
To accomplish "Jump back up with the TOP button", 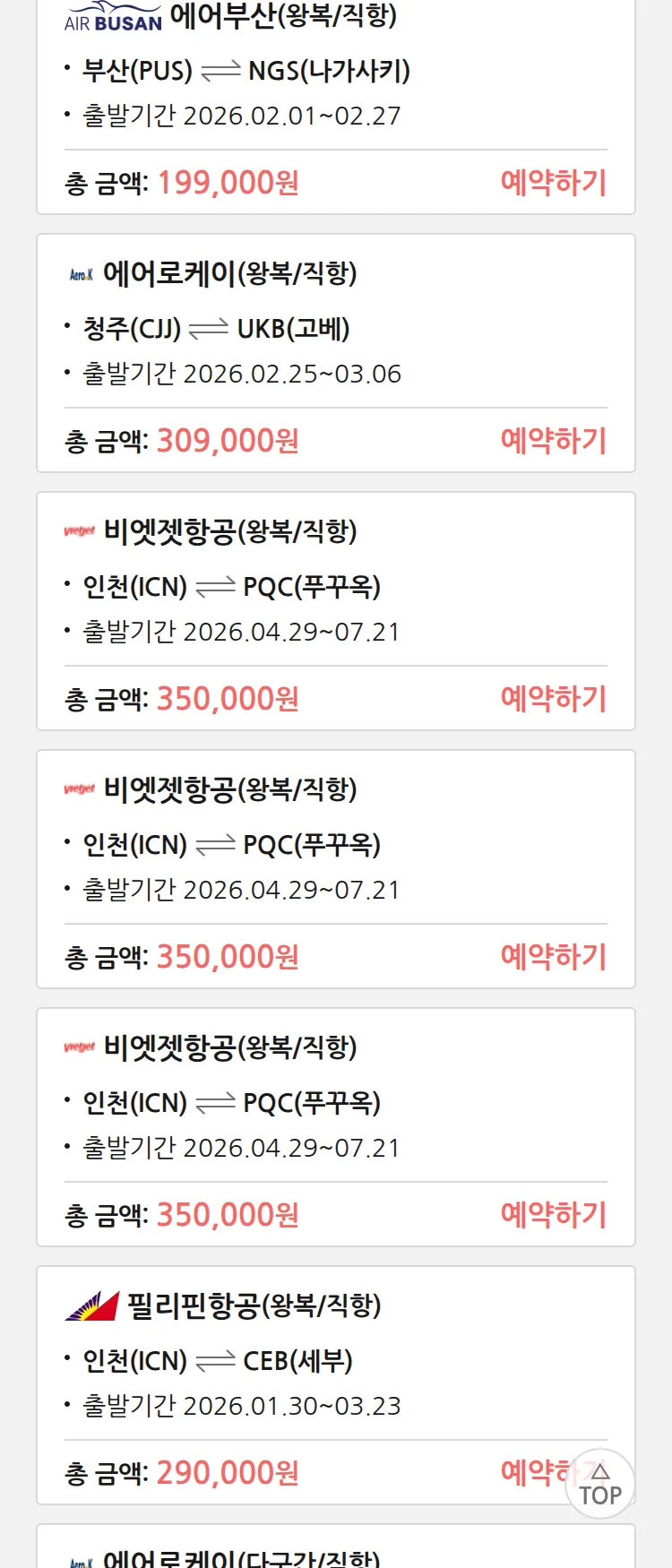I will click(600, 1485).
